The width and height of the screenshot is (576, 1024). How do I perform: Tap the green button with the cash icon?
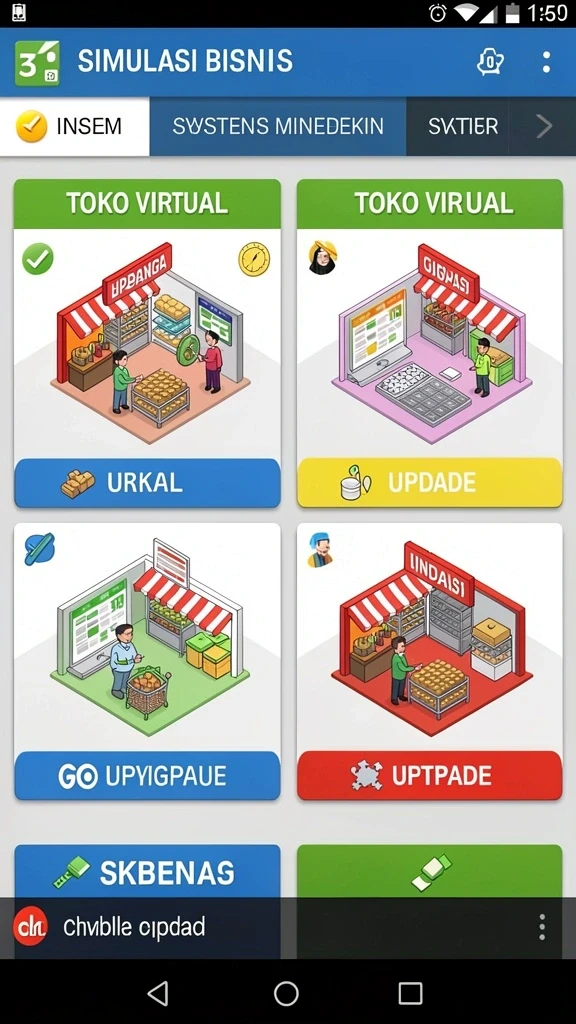click(x=430, y=872)
